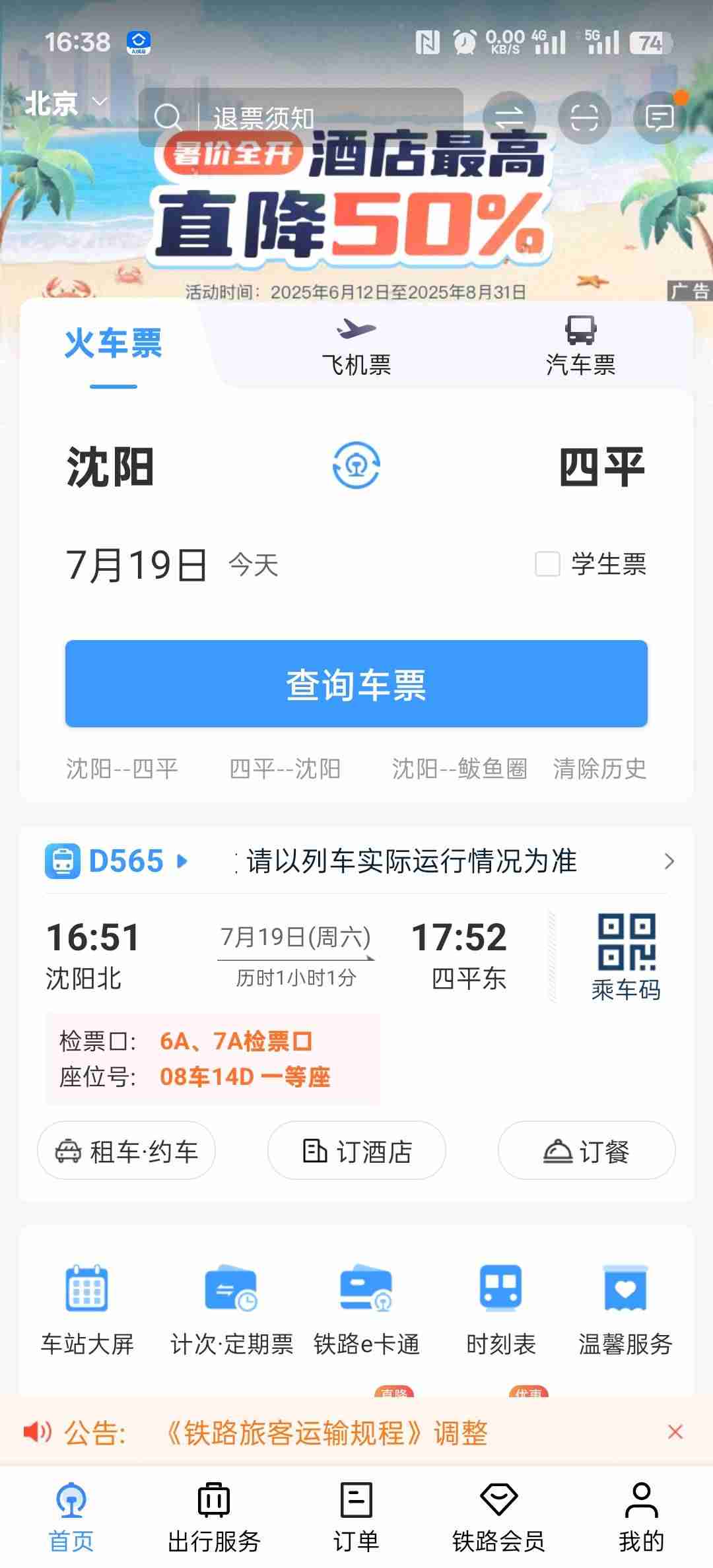Swap departure and arrival stations

coord(356,466)
